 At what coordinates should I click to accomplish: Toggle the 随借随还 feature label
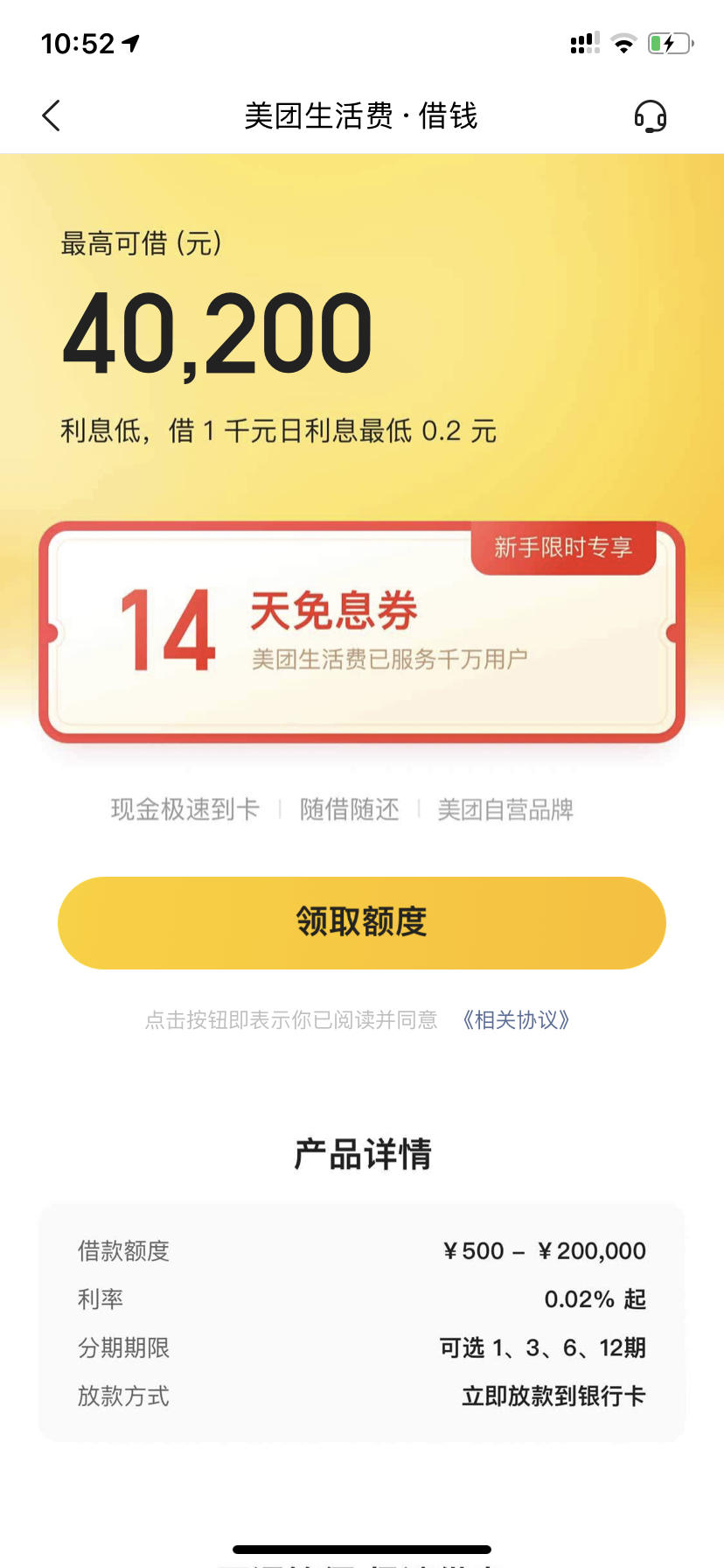point(349,809)
